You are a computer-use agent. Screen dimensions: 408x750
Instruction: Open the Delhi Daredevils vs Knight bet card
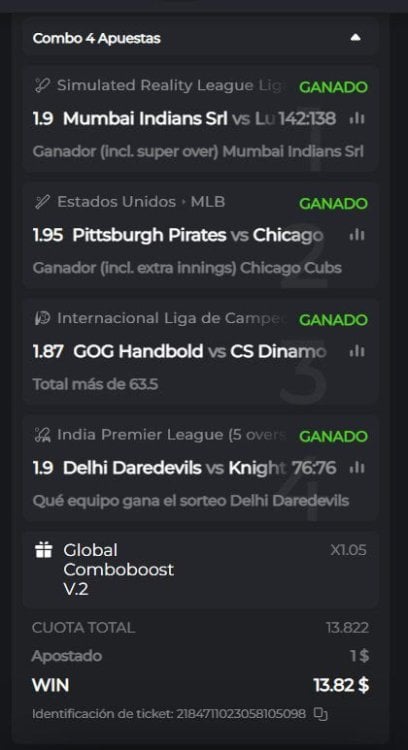200,469
